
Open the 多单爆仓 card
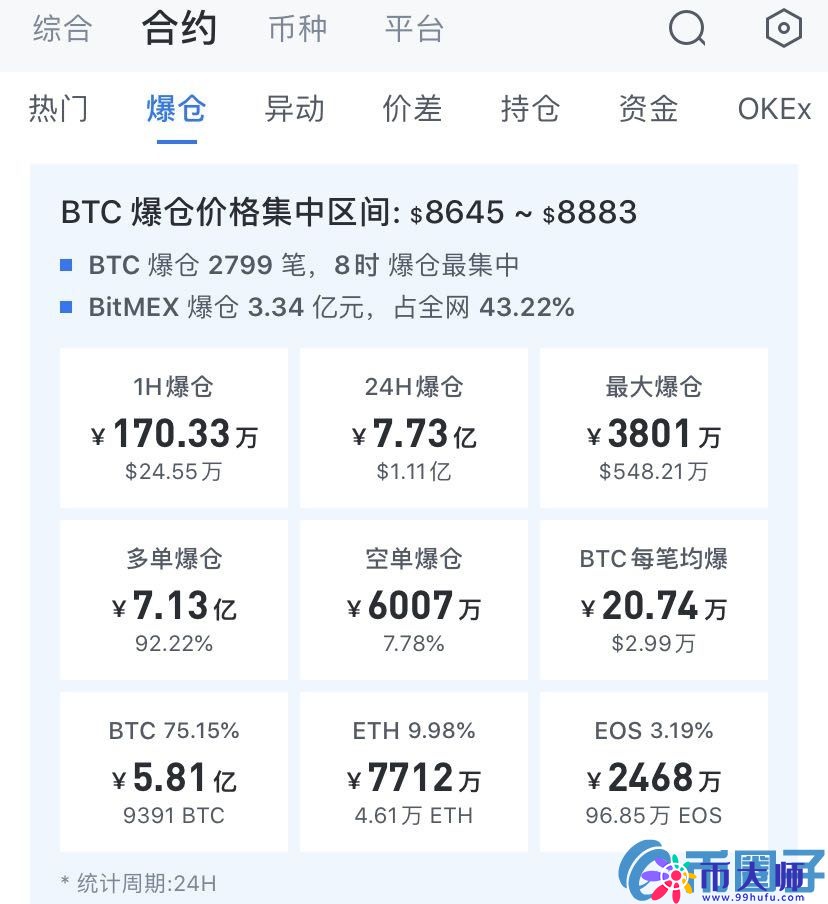point(173,598)
